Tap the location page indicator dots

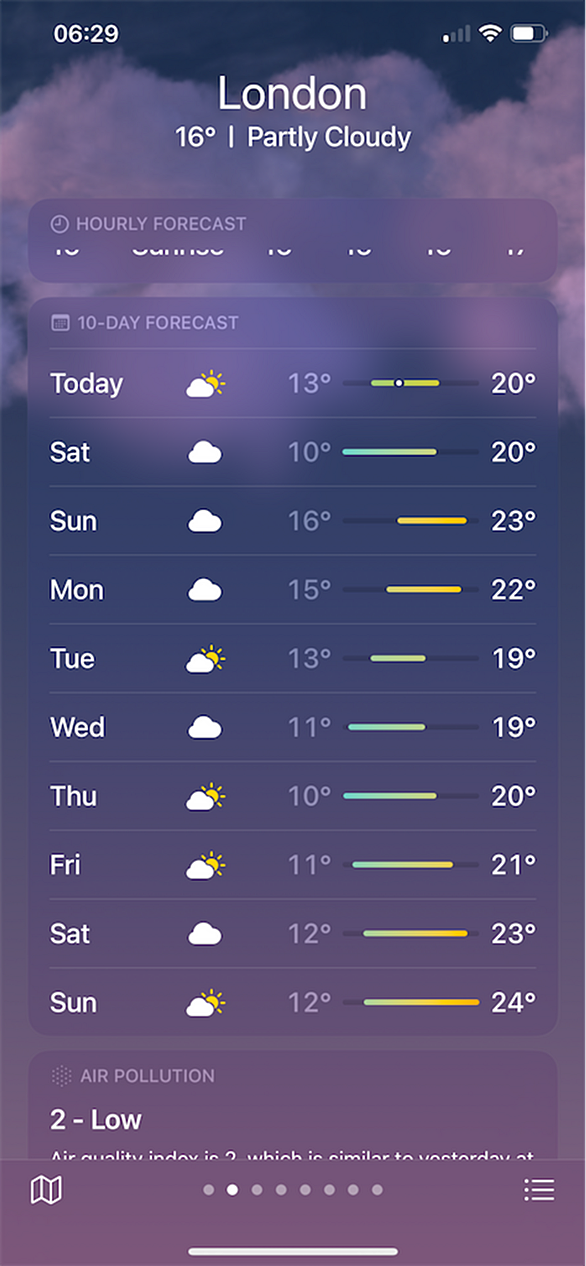[x=293, y=1190]
